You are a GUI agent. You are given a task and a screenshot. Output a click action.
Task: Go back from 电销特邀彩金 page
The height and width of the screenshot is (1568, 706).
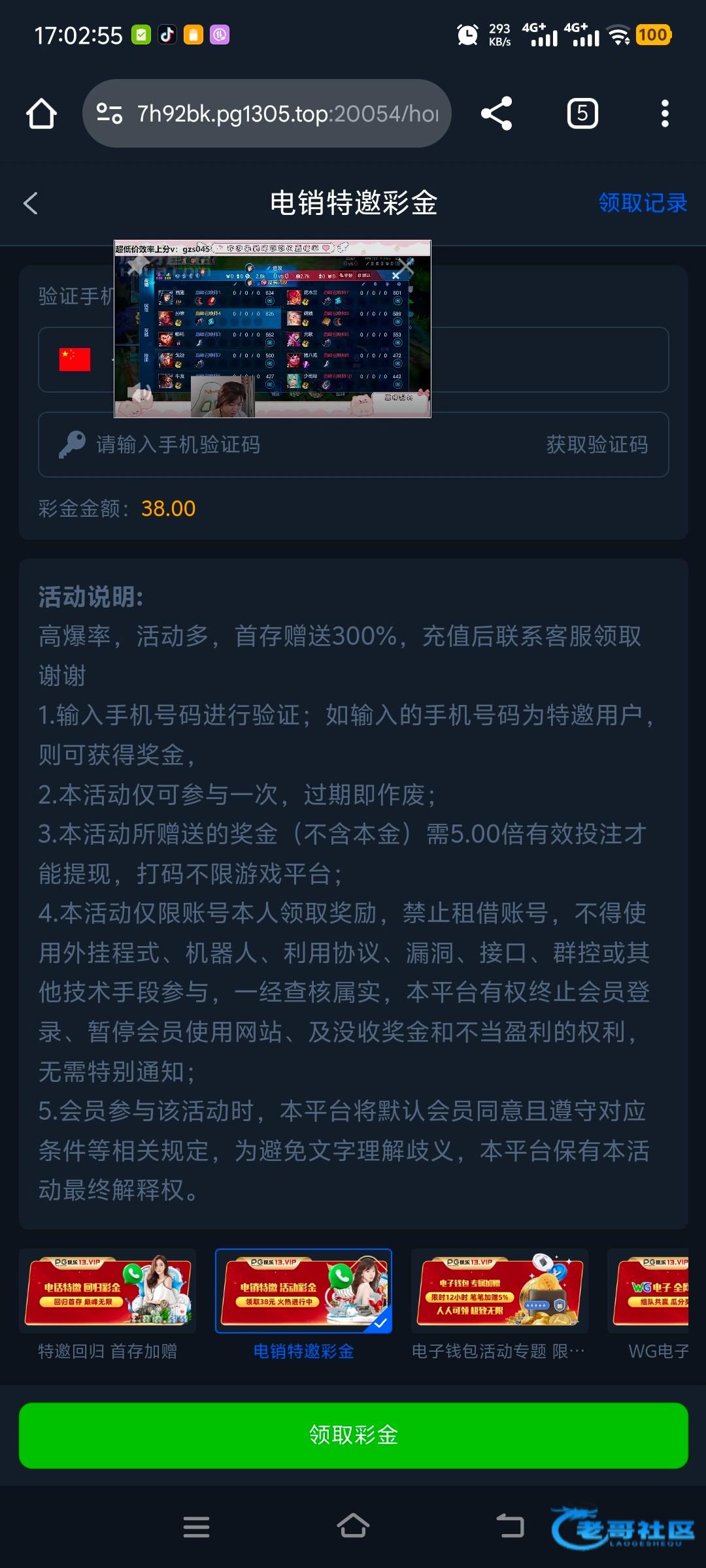coord(31,203)
